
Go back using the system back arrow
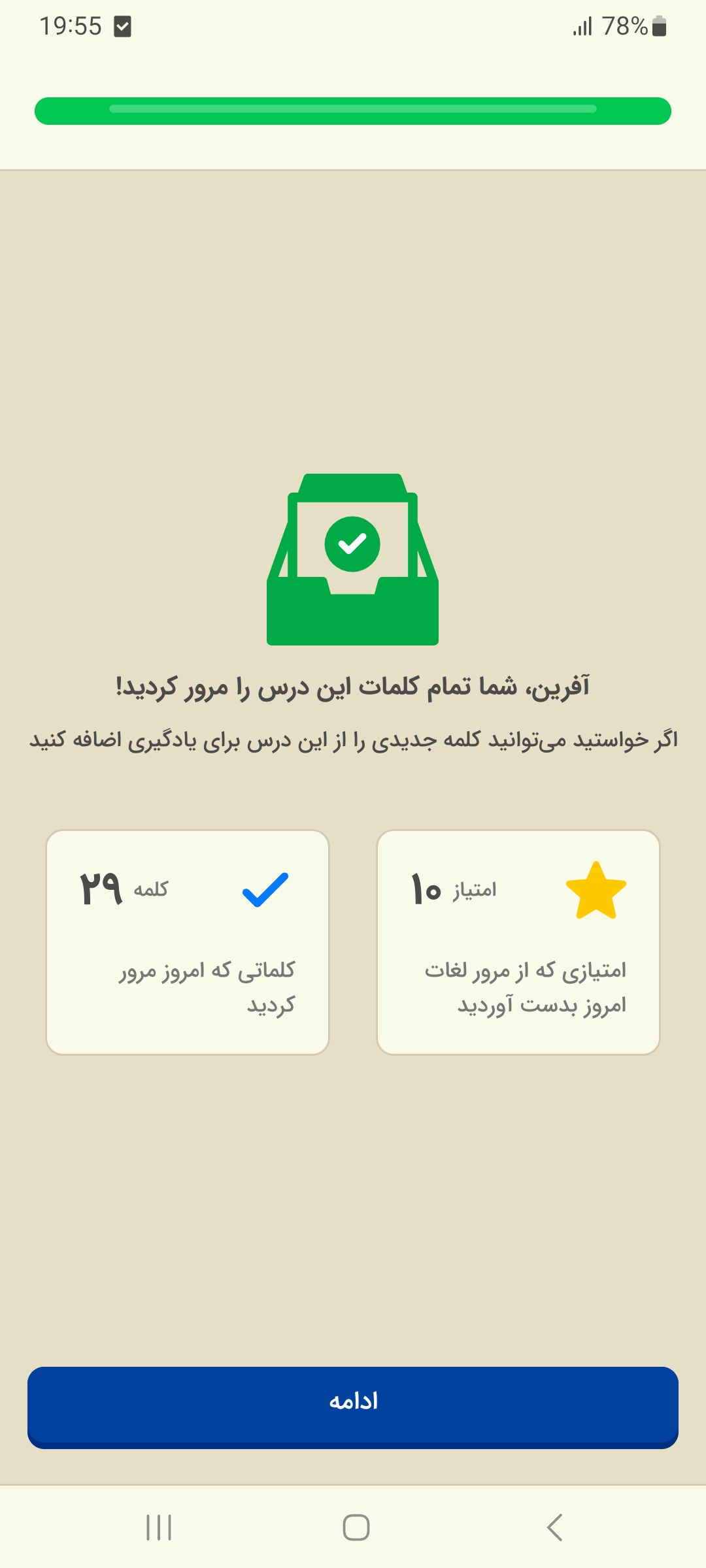click(x=554, y=1527)
